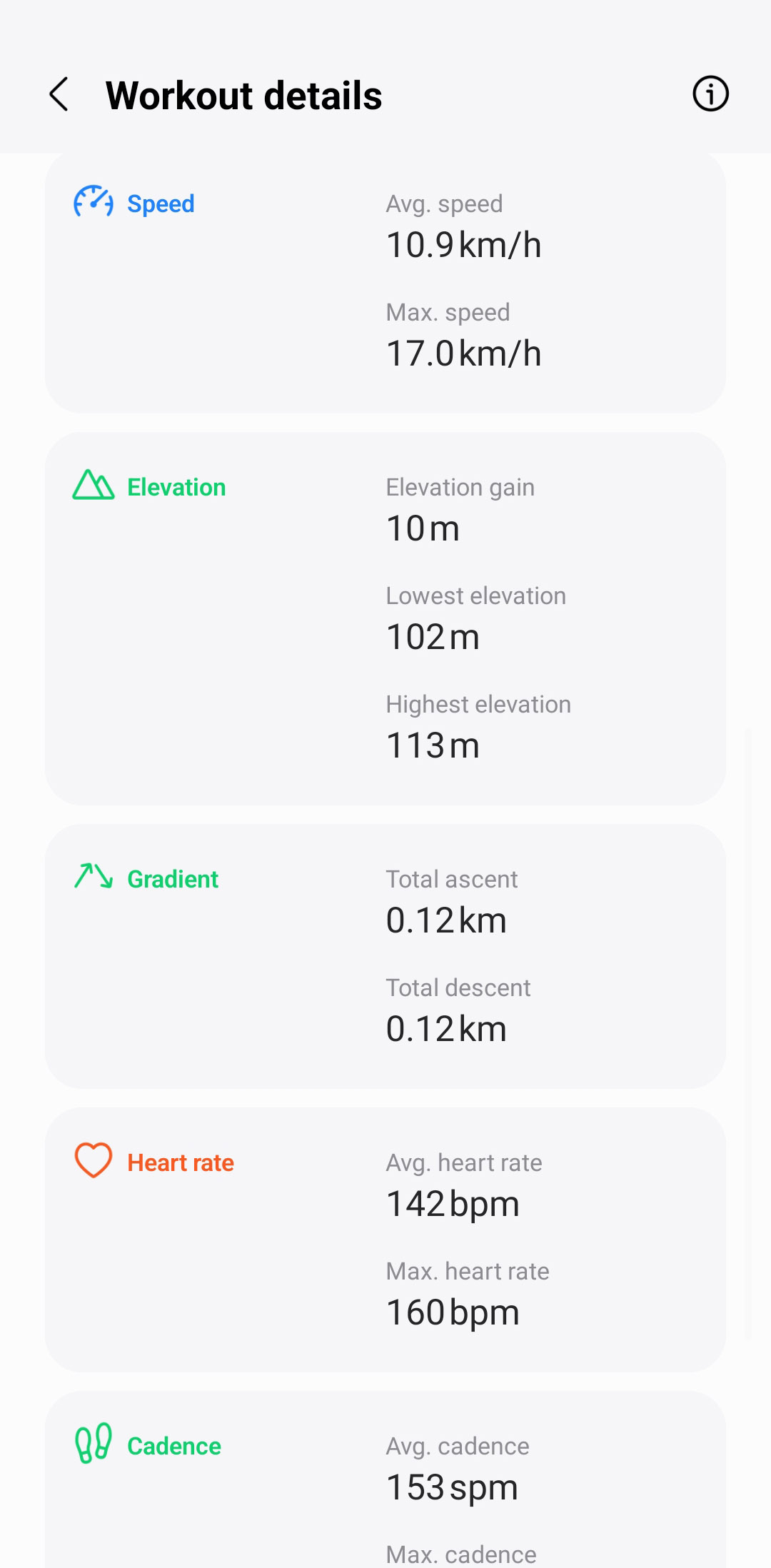The image size is (771, 1568).
Task: Open the info icon in the header
Action: pyautogui.click(x=710, y=94)
